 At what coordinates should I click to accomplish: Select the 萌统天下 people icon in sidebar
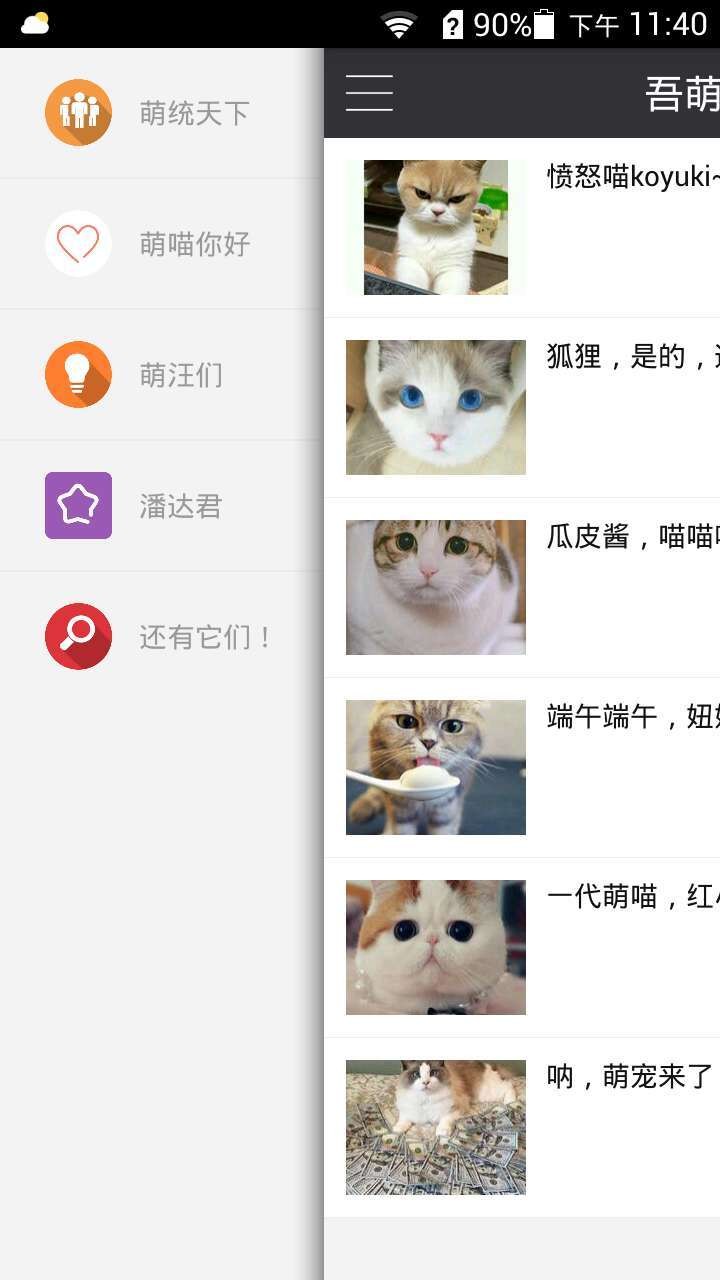[79, 113]
